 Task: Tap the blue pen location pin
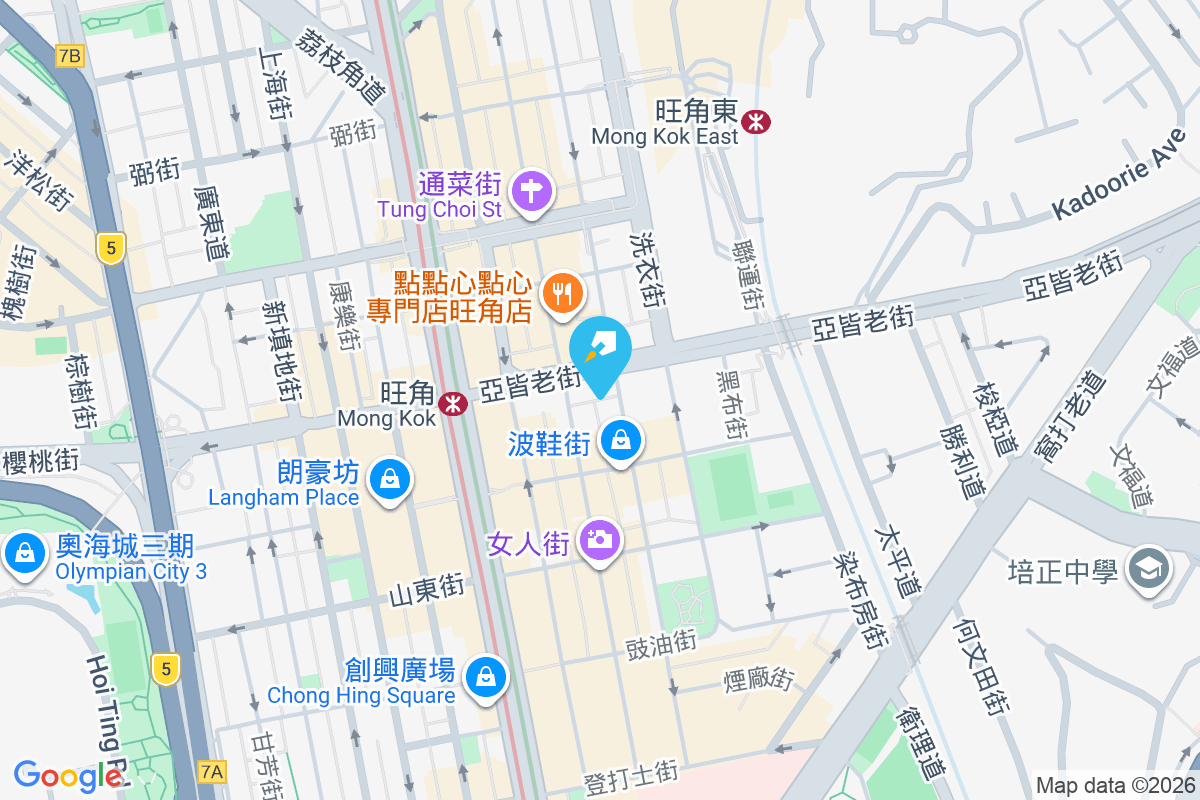(600, 352)
